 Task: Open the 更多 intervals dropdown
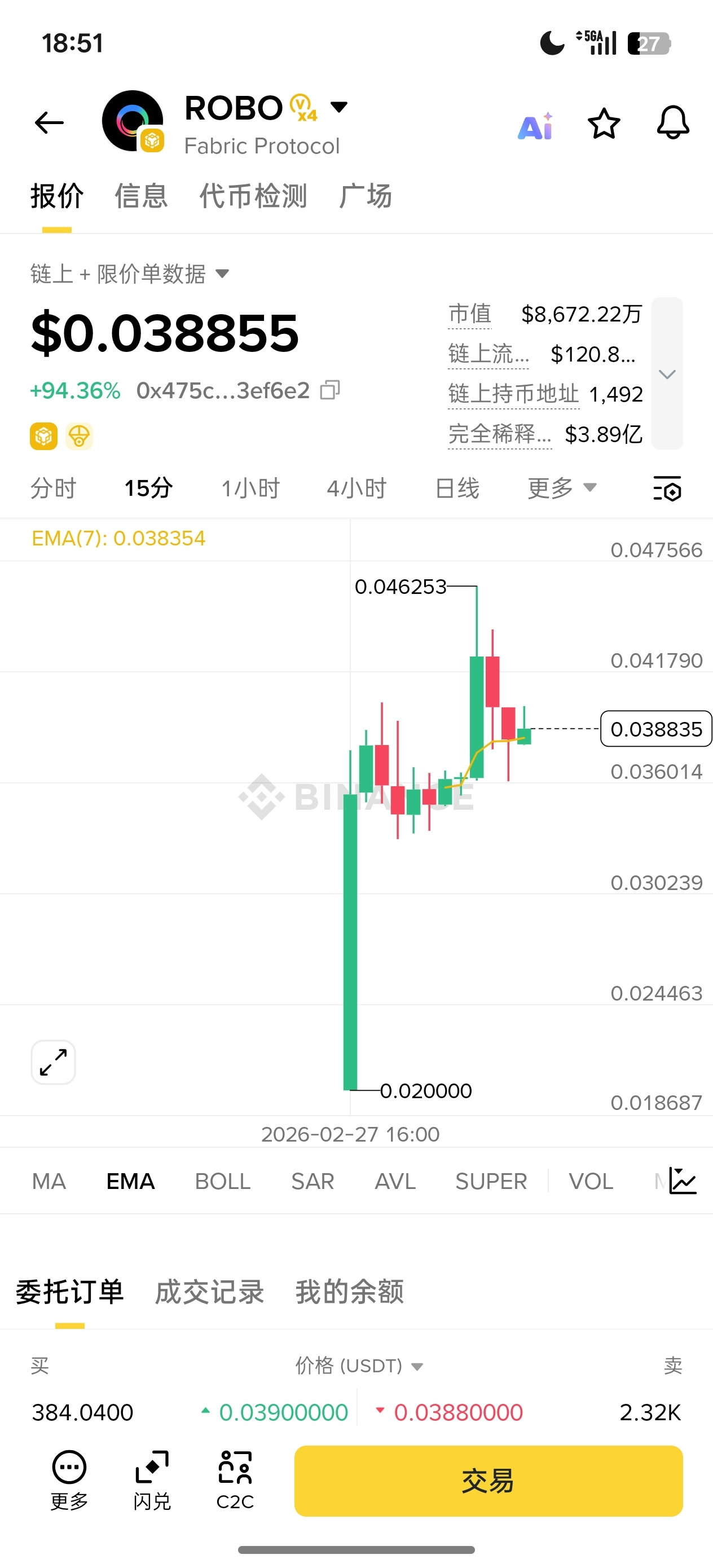pyautogui.click(x=561, y=488)
